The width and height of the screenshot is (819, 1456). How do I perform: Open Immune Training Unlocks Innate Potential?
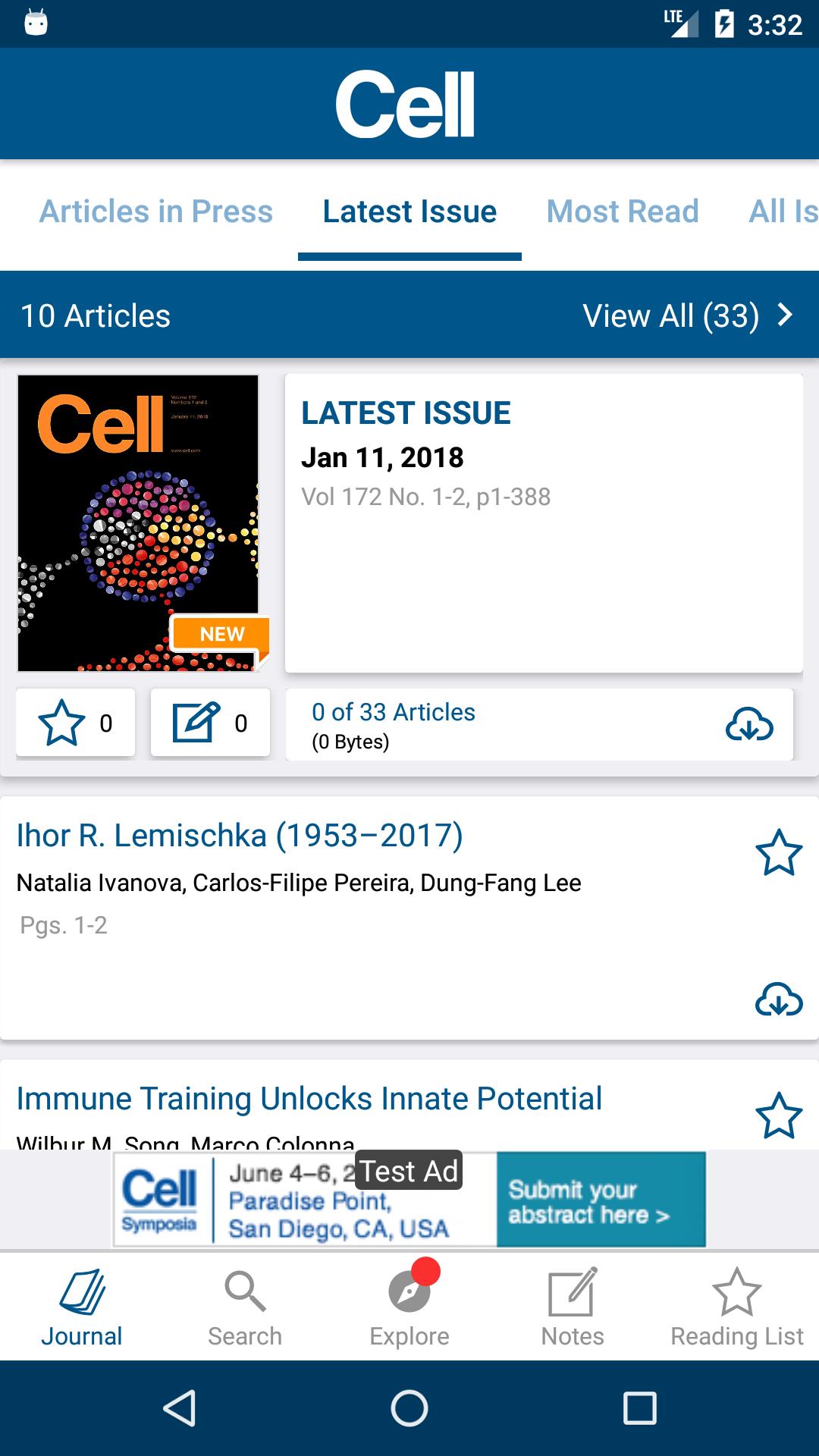(x=309, y=1098)
